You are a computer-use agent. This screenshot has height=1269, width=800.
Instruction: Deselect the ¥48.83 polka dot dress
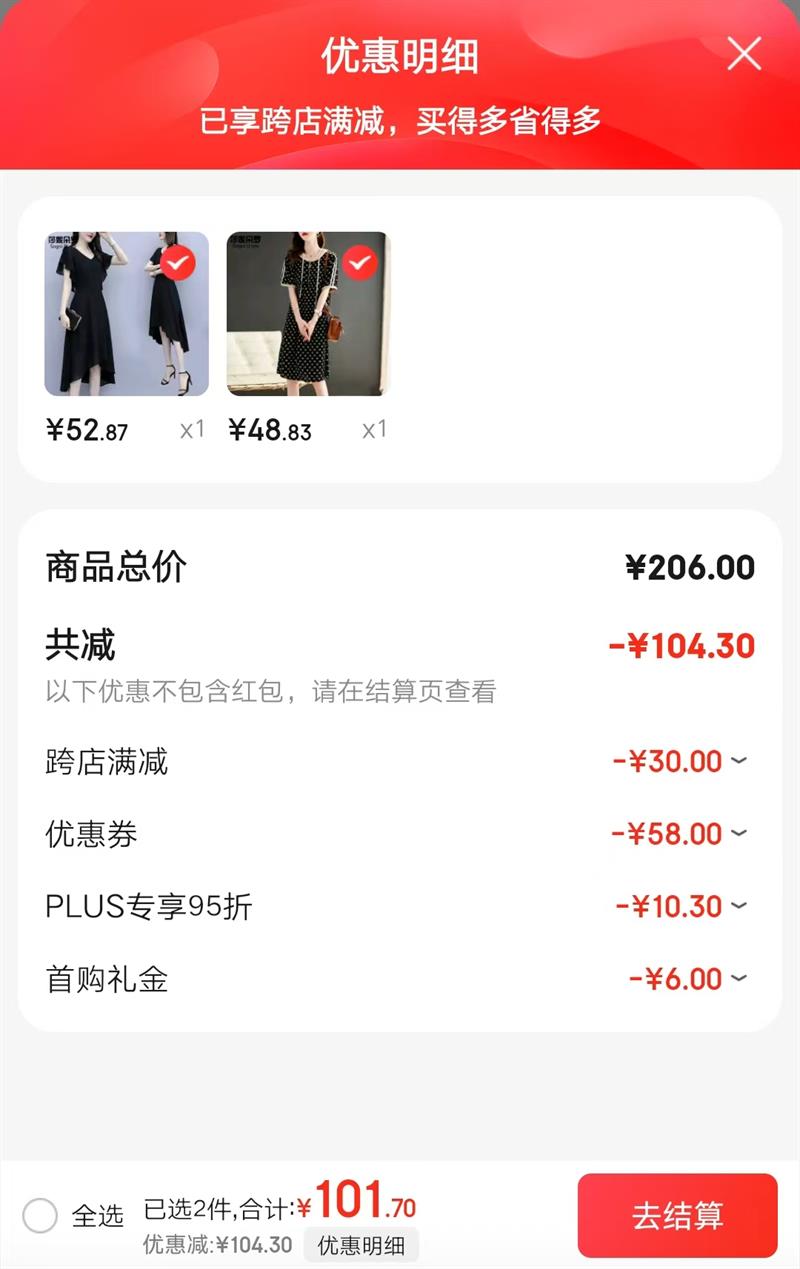tap(360, 263)
